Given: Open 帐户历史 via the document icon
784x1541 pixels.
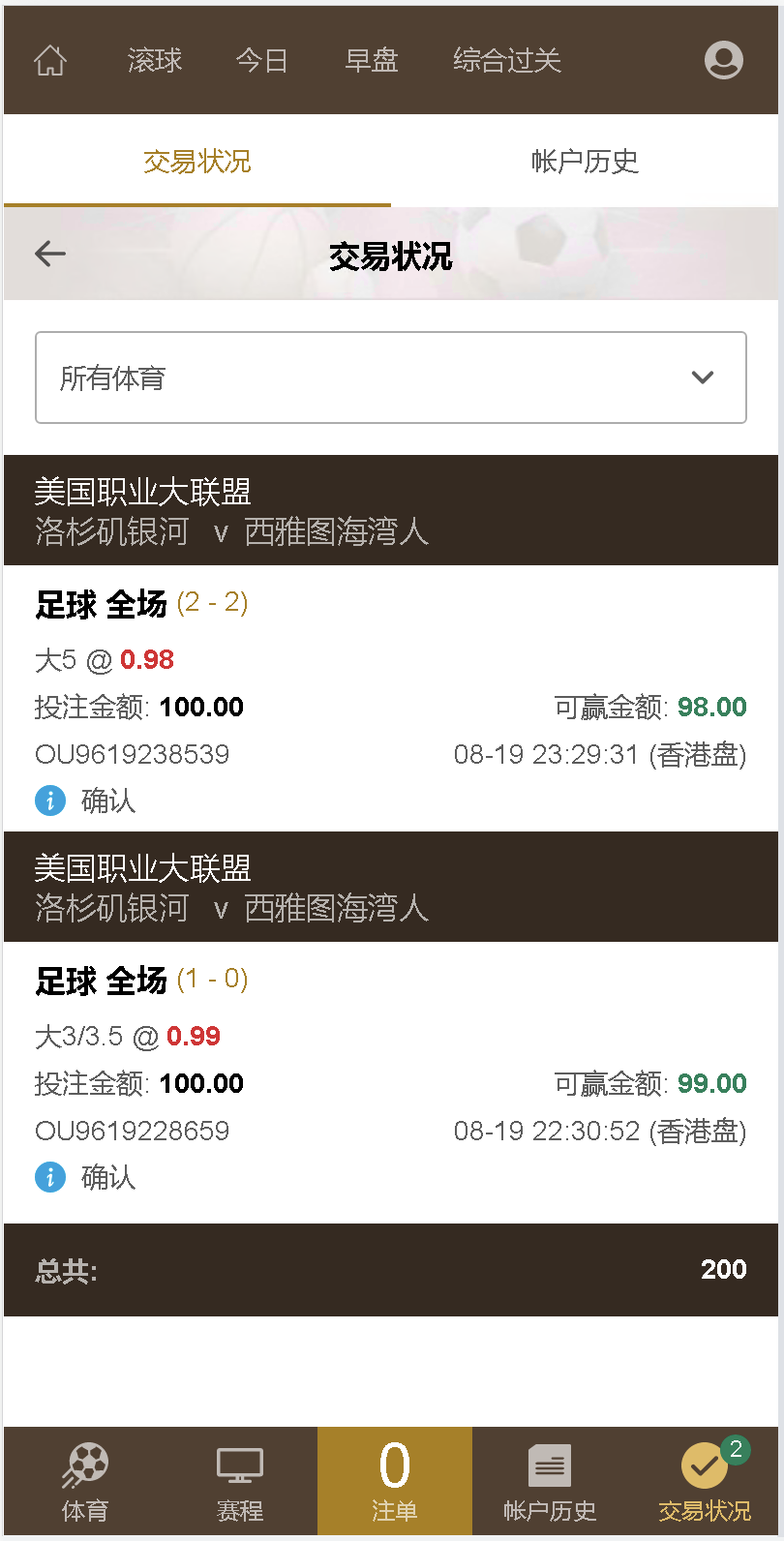Looking at the screenshot, I should pos(549,1479).
